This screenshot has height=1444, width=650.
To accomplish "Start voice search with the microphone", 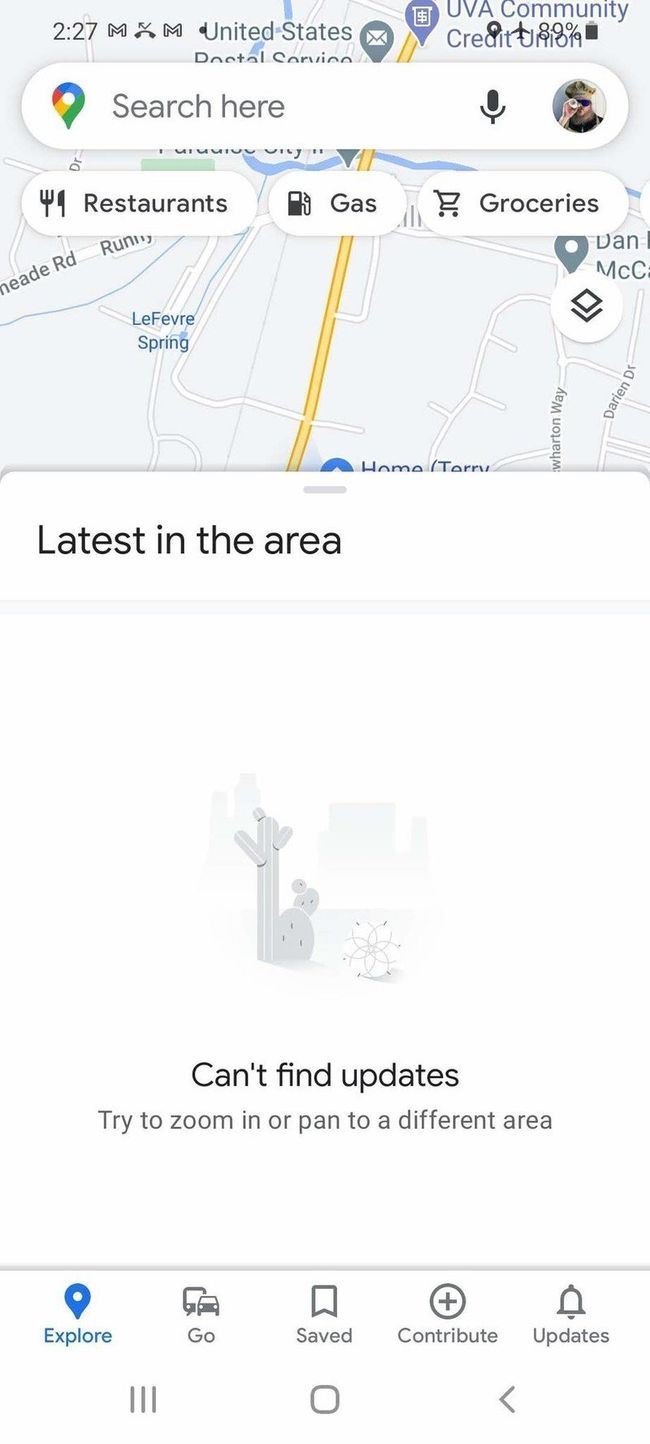I will (x=492, y=106).
